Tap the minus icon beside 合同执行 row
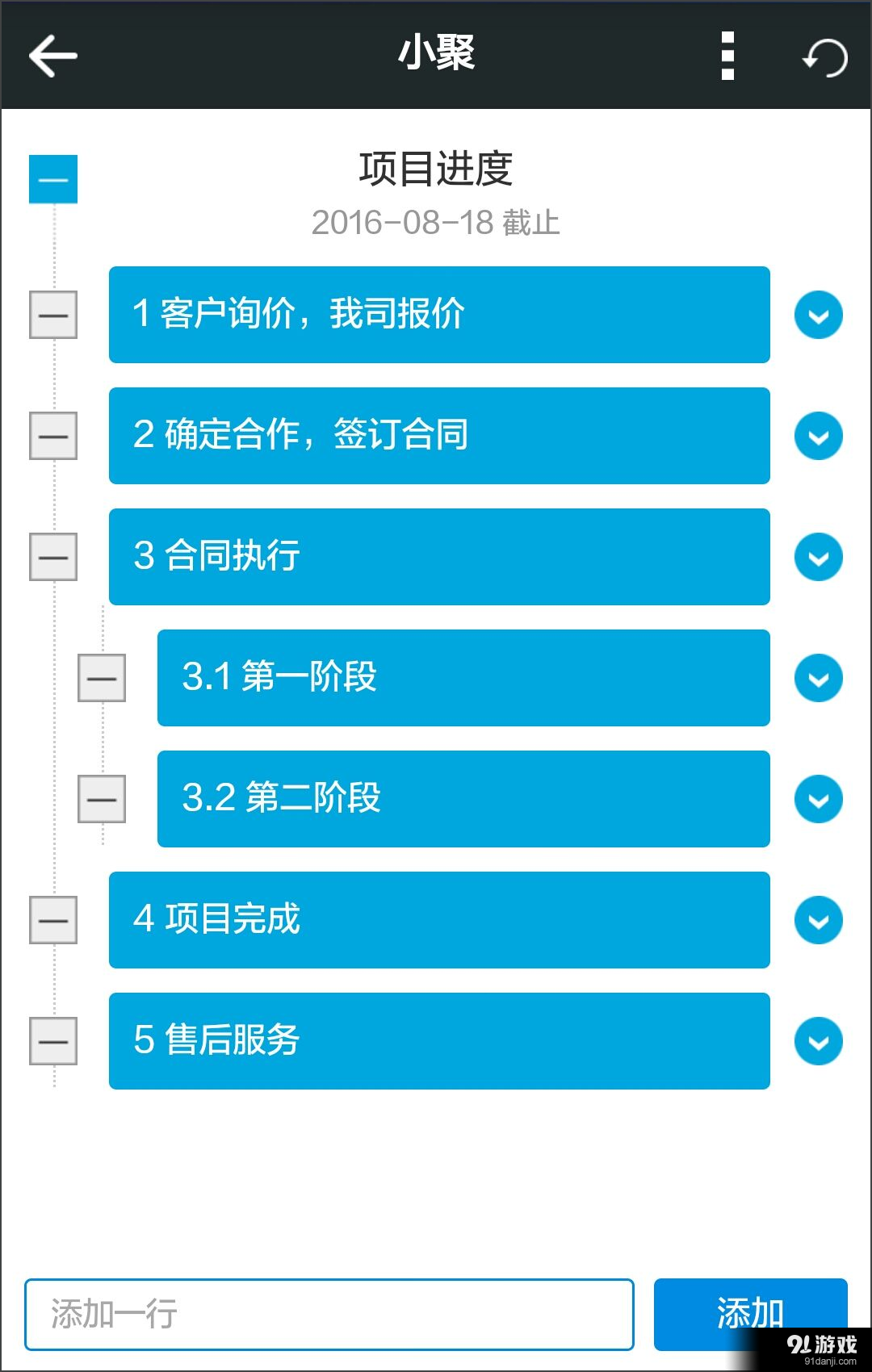The image size is (872, 1372). tap(52, 557)
